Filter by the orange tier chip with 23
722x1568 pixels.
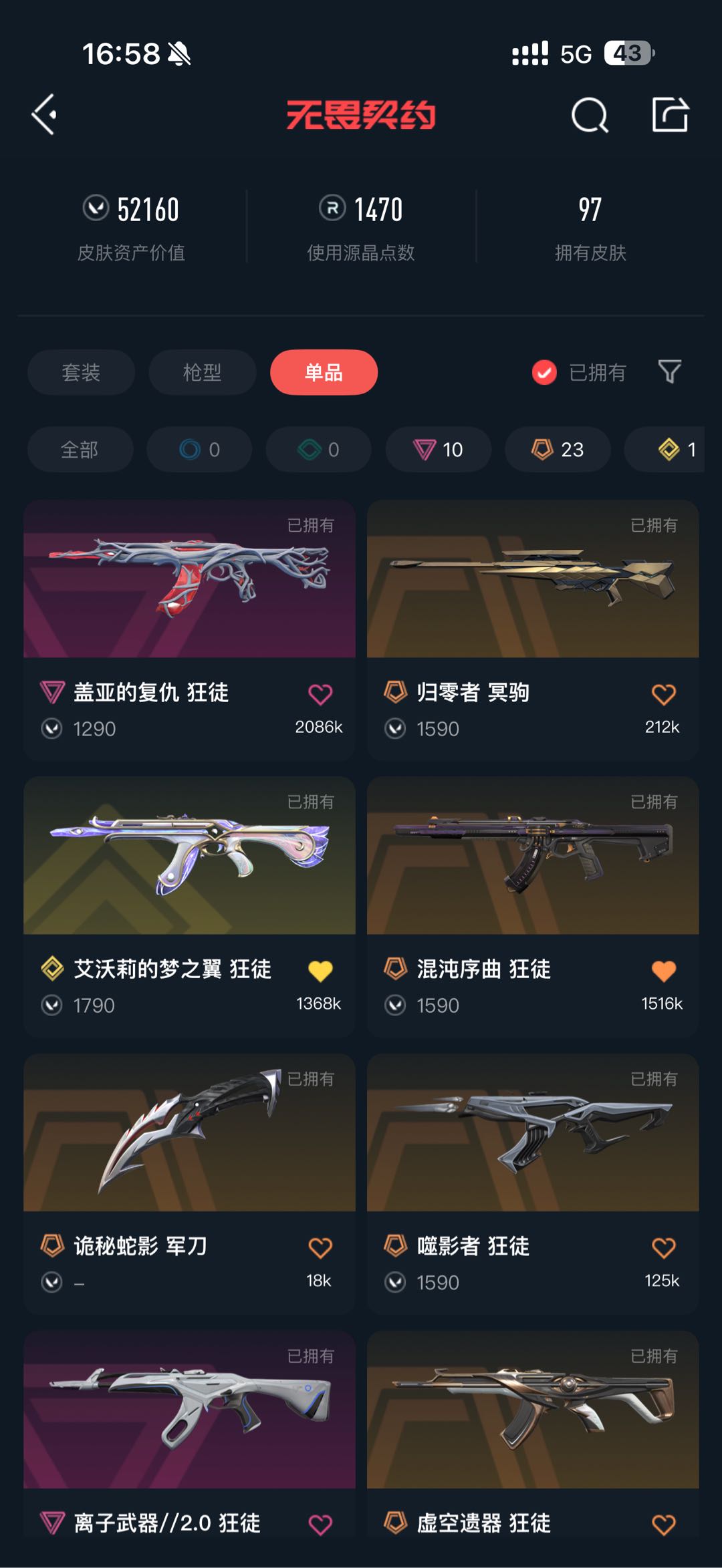click(558, 450)
